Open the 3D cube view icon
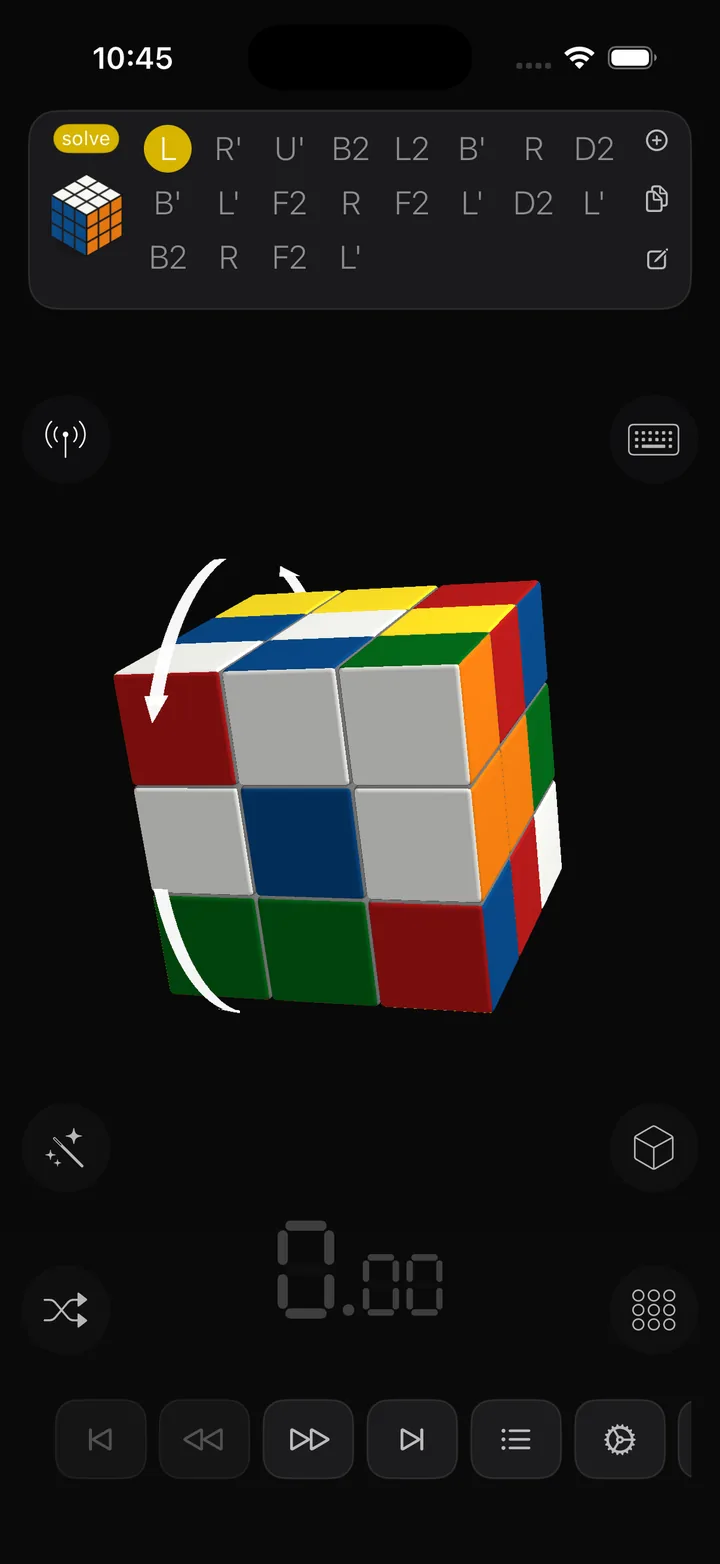 click(x=654, y=1148)
